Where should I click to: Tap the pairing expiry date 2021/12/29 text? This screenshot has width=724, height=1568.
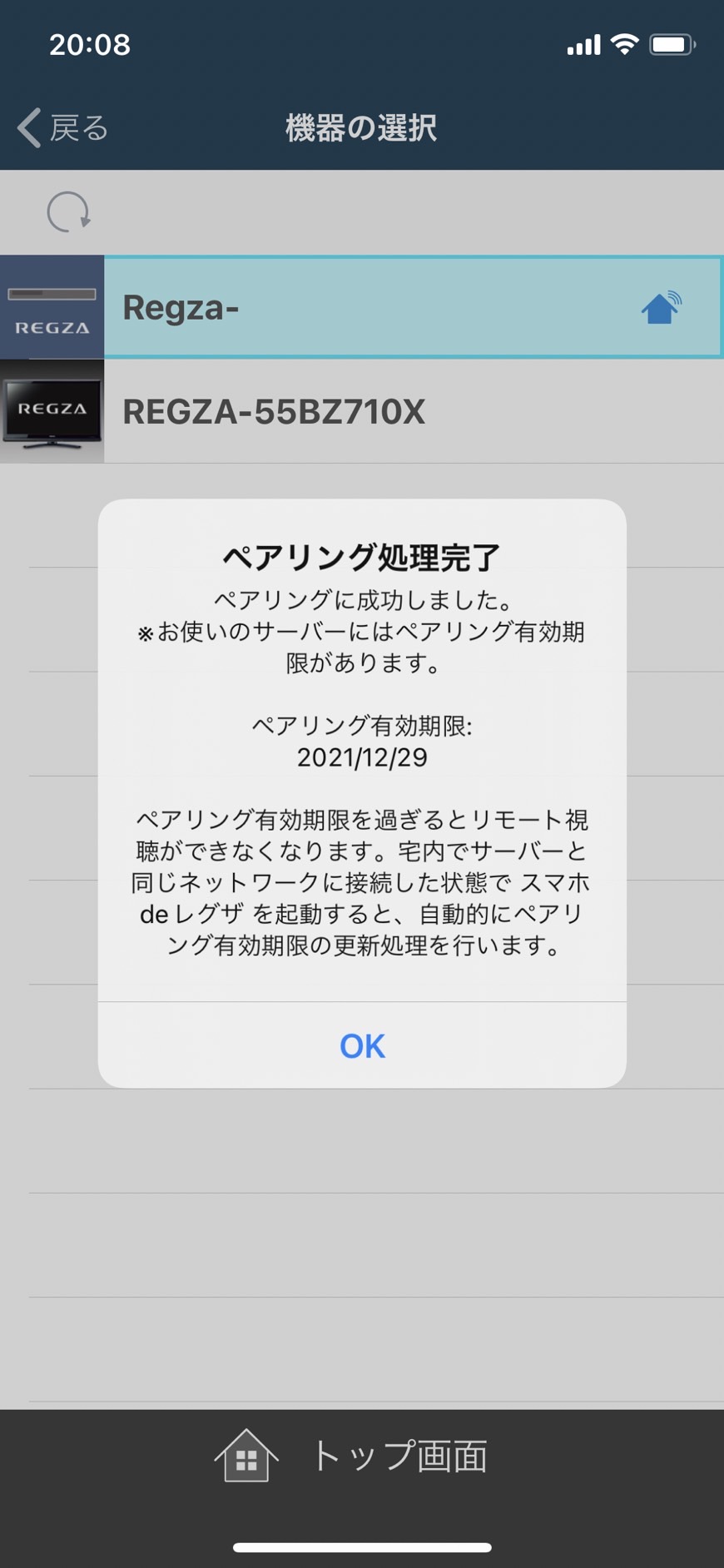pos(361,757)
